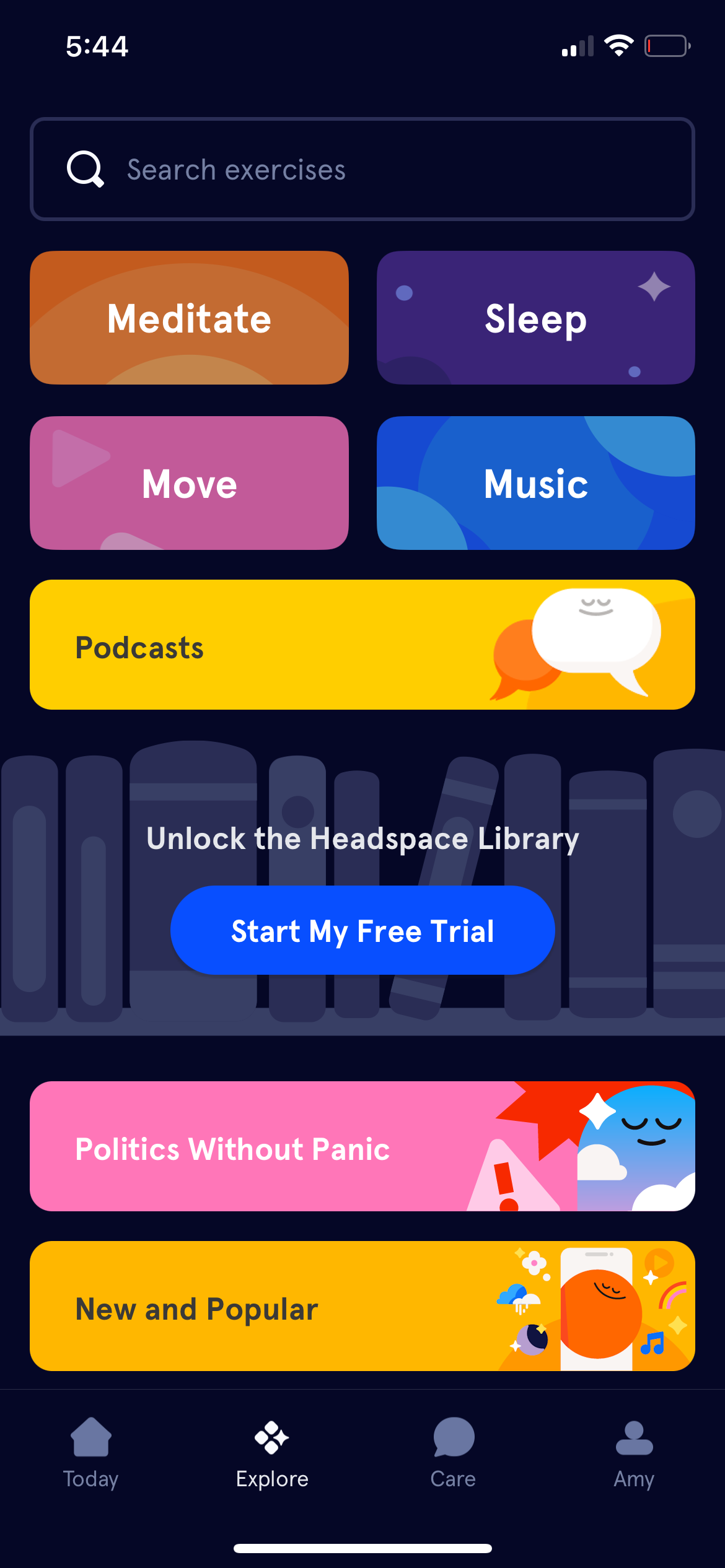This screenshot has width=725, height=1568.
Task: Open the Today home icon
Action: [90, 1437]
